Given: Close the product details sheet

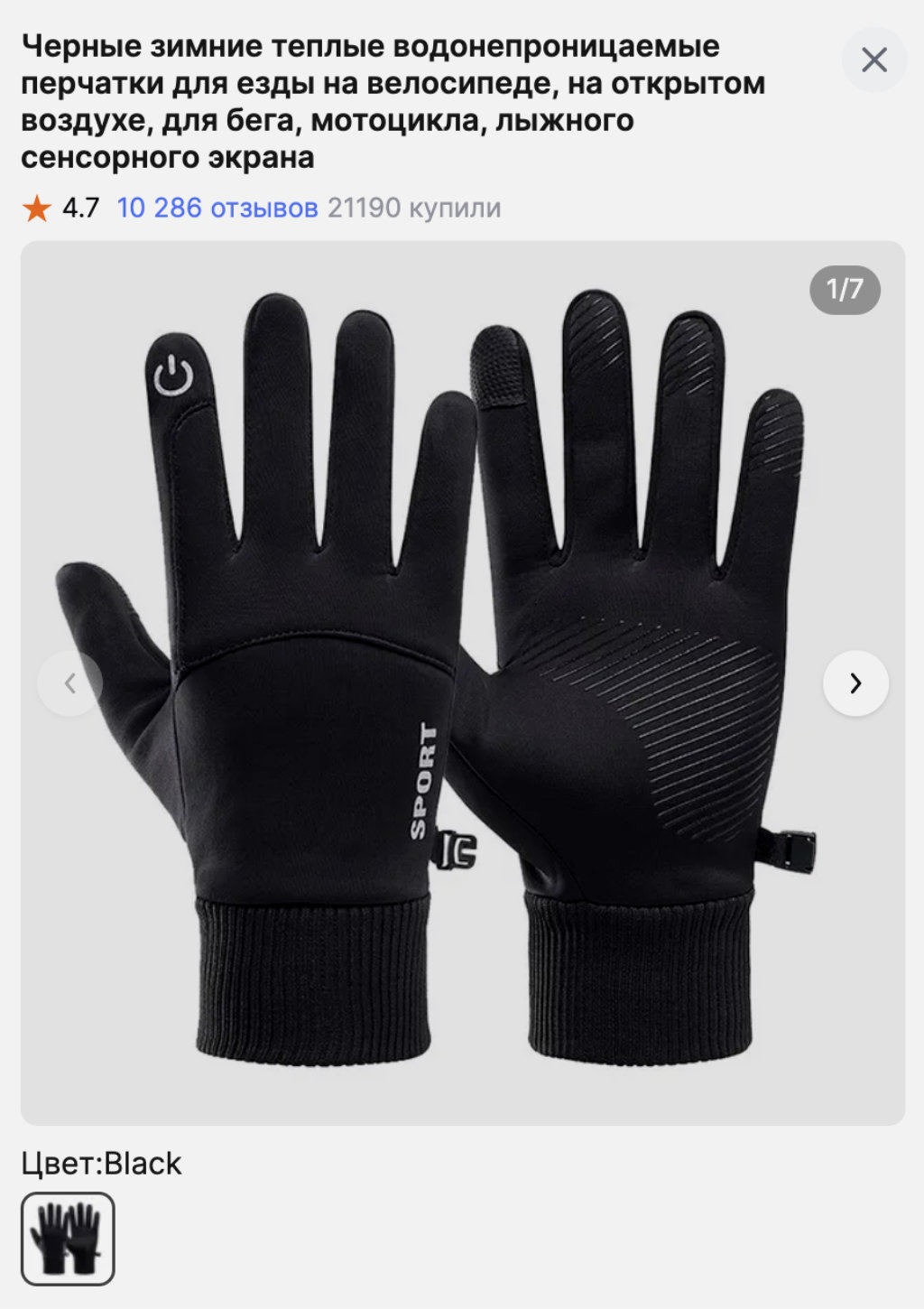Looking at the screenshot, I should pyautogui.click(x=873, y=60).
